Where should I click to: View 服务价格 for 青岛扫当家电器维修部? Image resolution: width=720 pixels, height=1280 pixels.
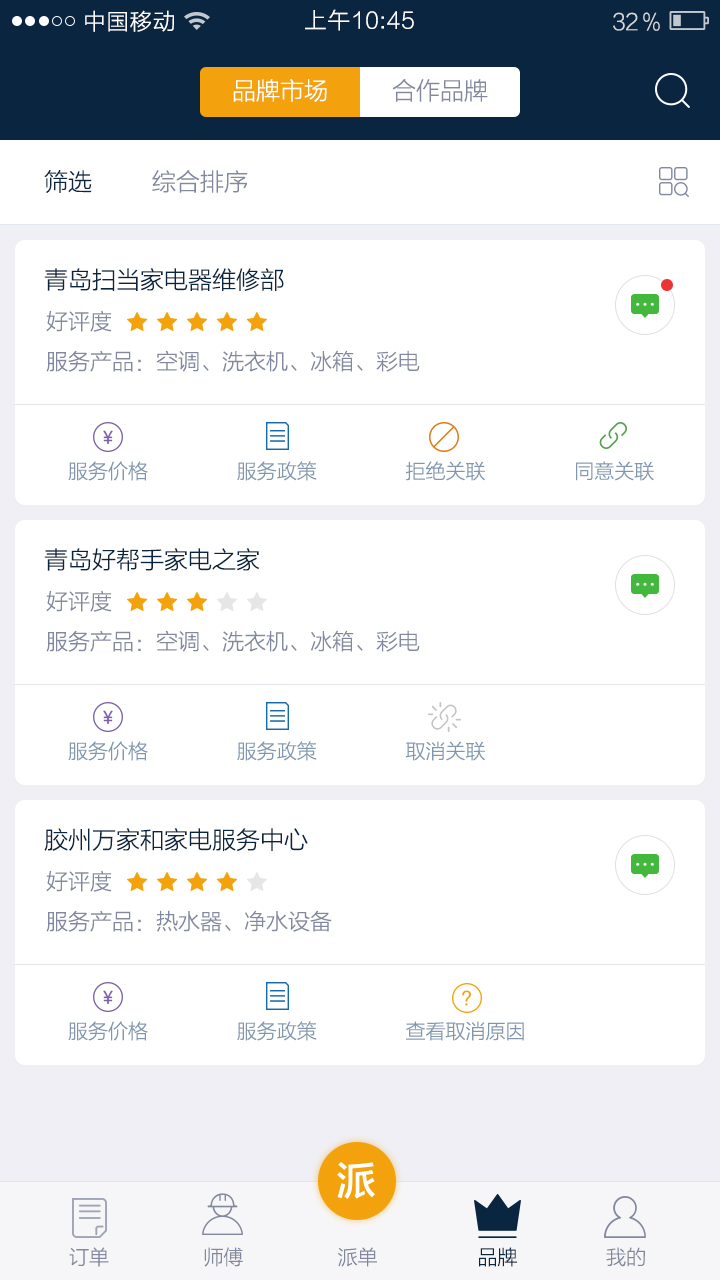pos(108,453)
